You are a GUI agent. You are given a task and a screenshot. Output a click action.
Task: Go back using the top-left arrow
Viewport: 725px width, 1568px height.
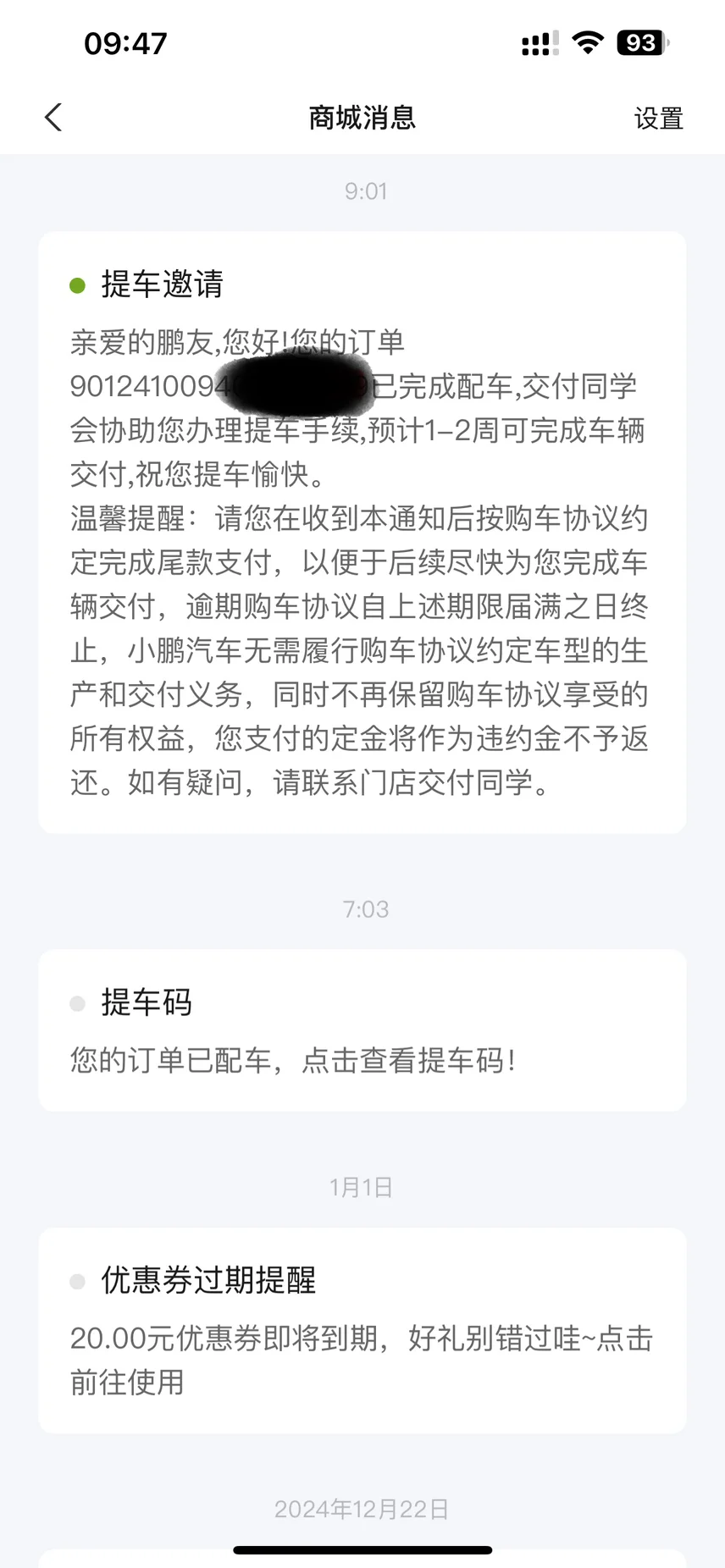(x=53, y=118)
